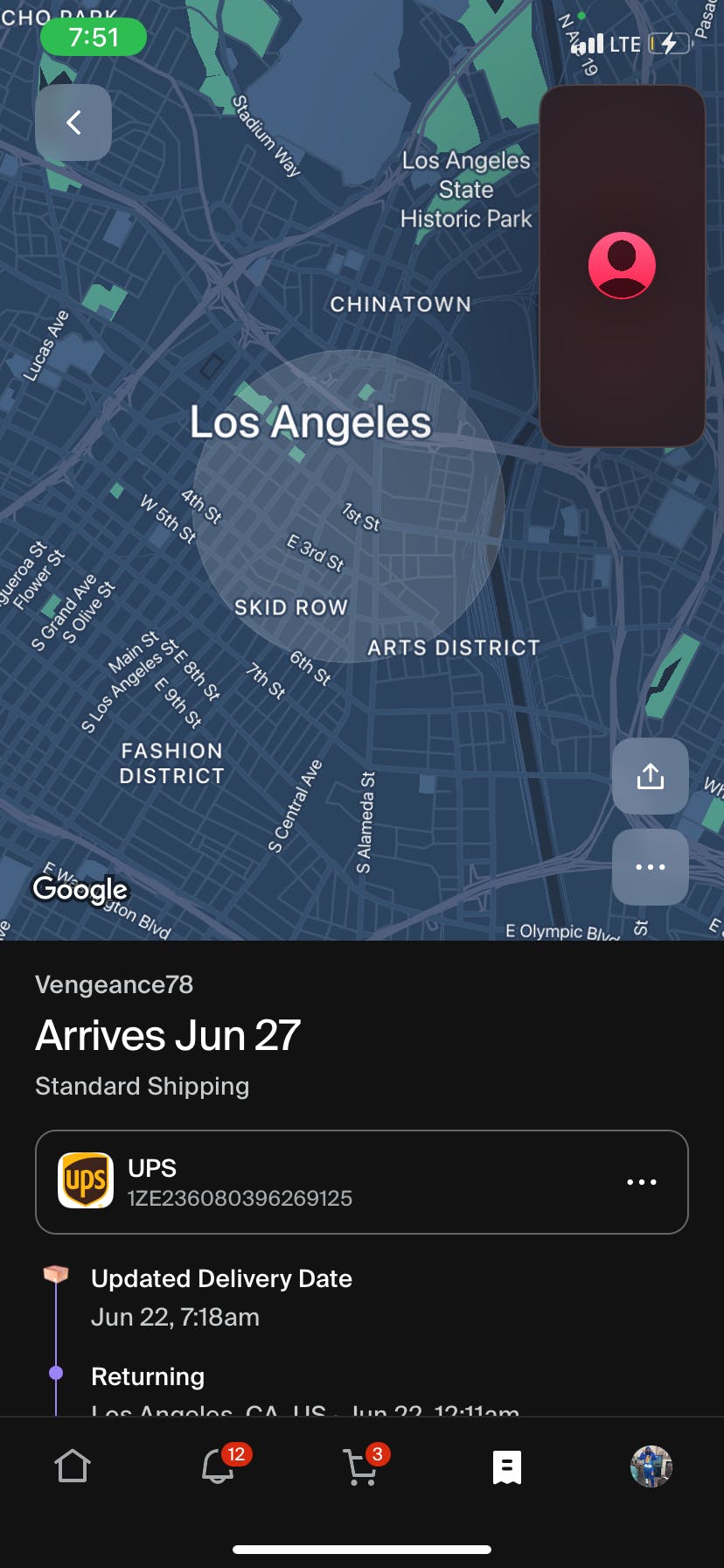Share the shipment tracking map
The image size is (724, 1568).
pyautogui.click(x=650, y=776)
